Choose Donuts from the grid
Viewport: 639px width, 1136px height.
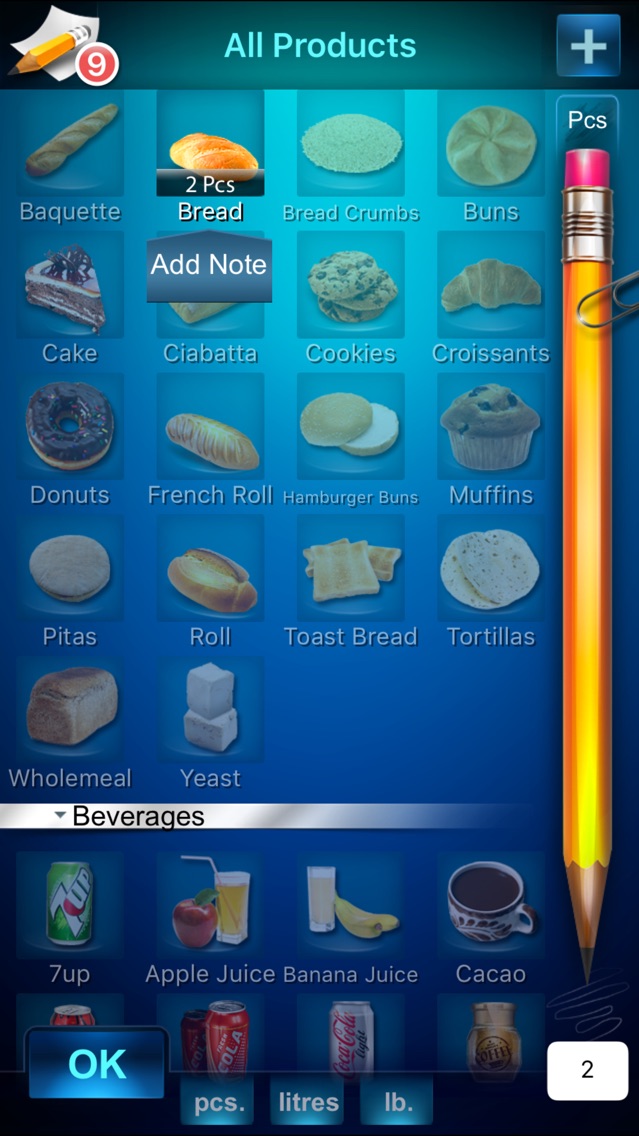pos(70,440)
